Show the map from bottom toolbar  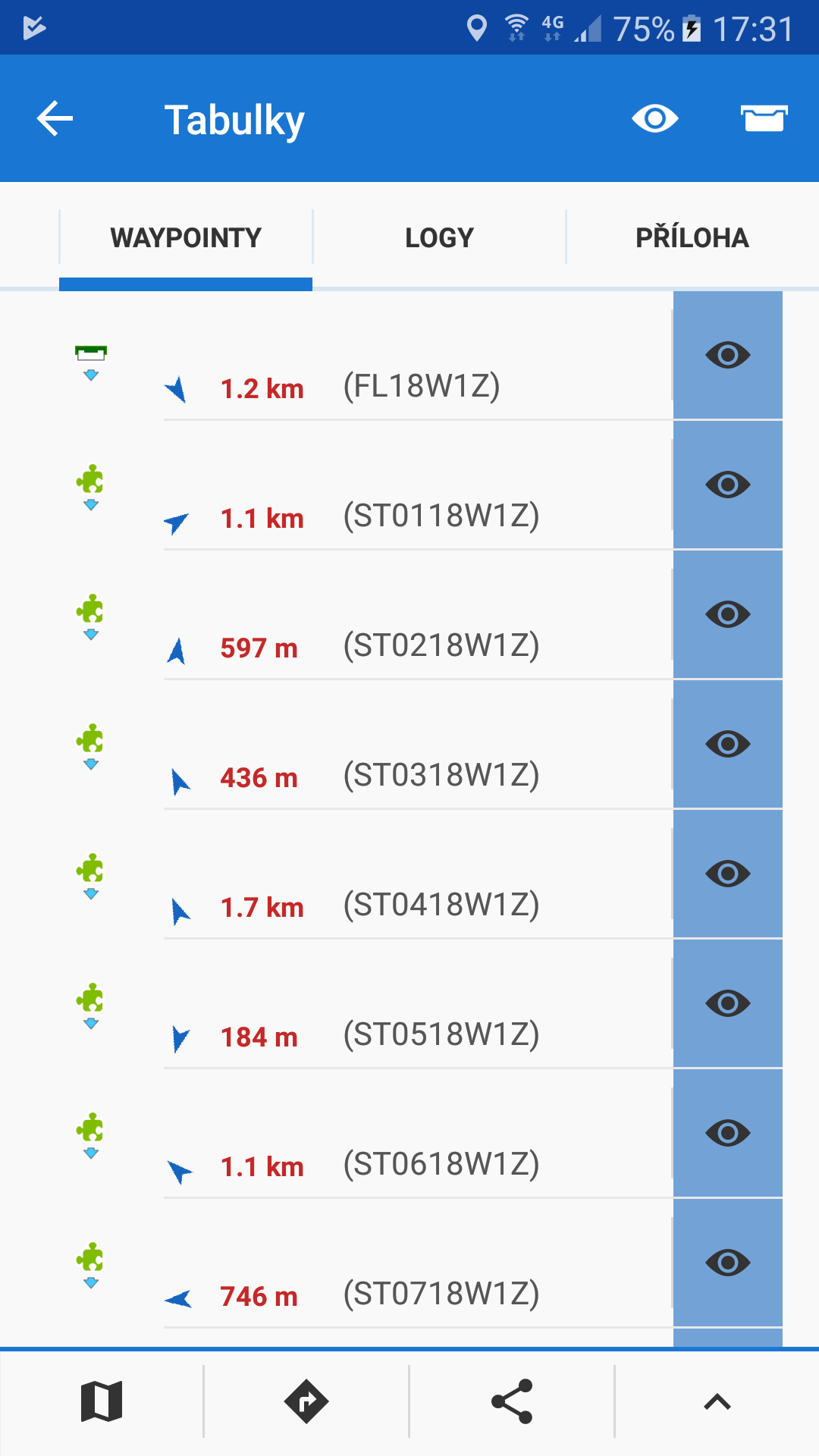click(102, 1401)
